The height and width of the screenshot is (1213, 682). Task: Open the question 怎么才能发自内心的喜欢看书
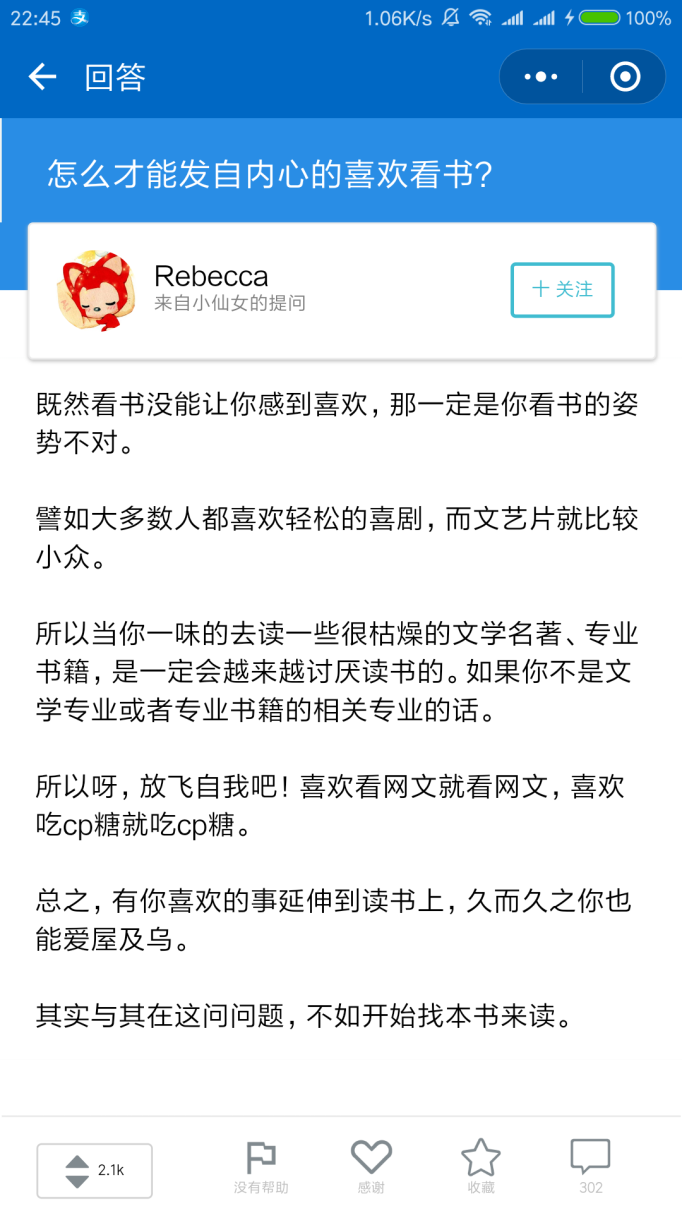[x=270, y=175]
